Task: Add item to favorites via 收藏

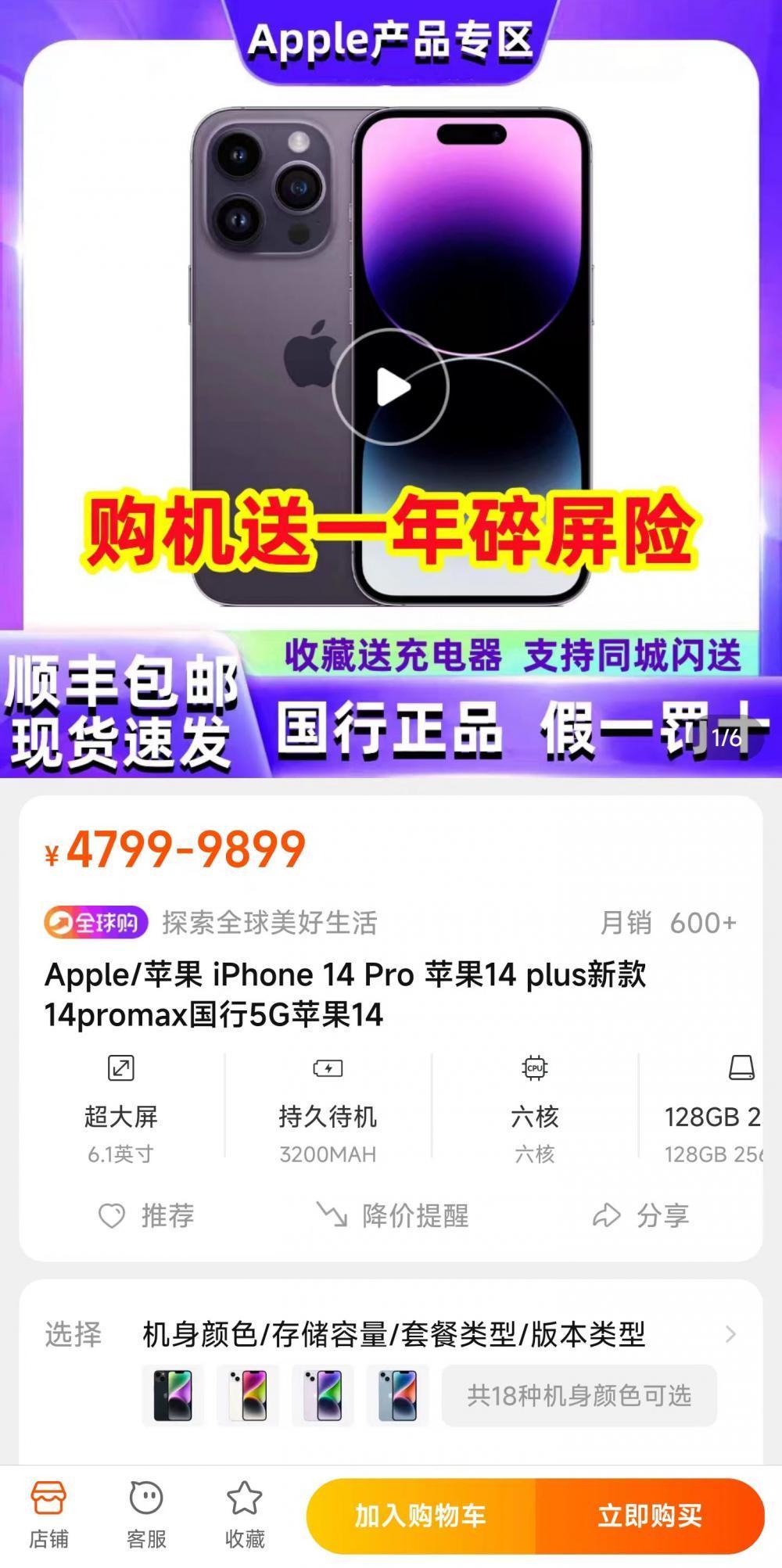Action: click(245, 1515)
